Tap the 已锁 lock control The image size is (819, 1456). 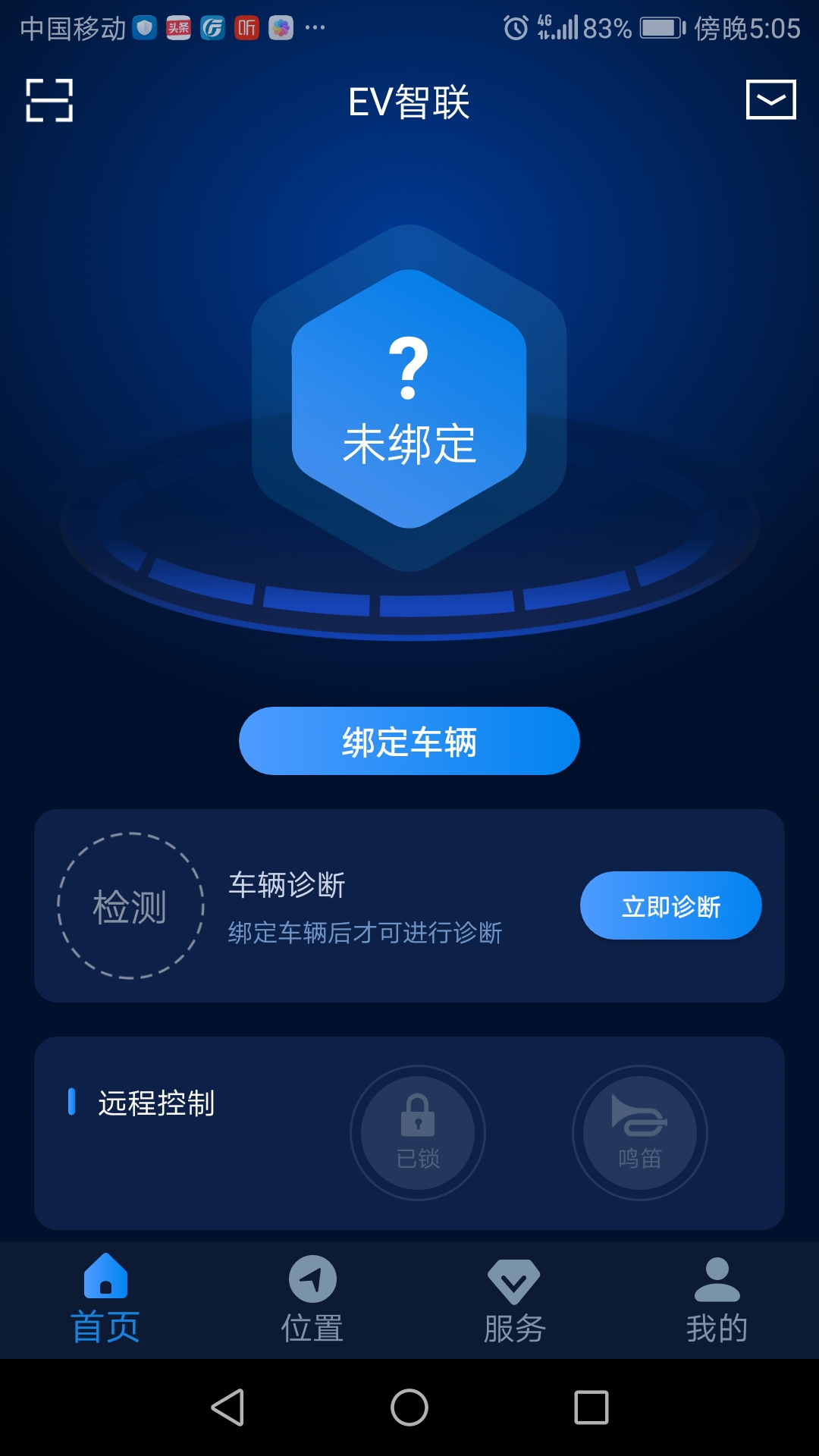pyautogui.click(x=418, y=1133)
